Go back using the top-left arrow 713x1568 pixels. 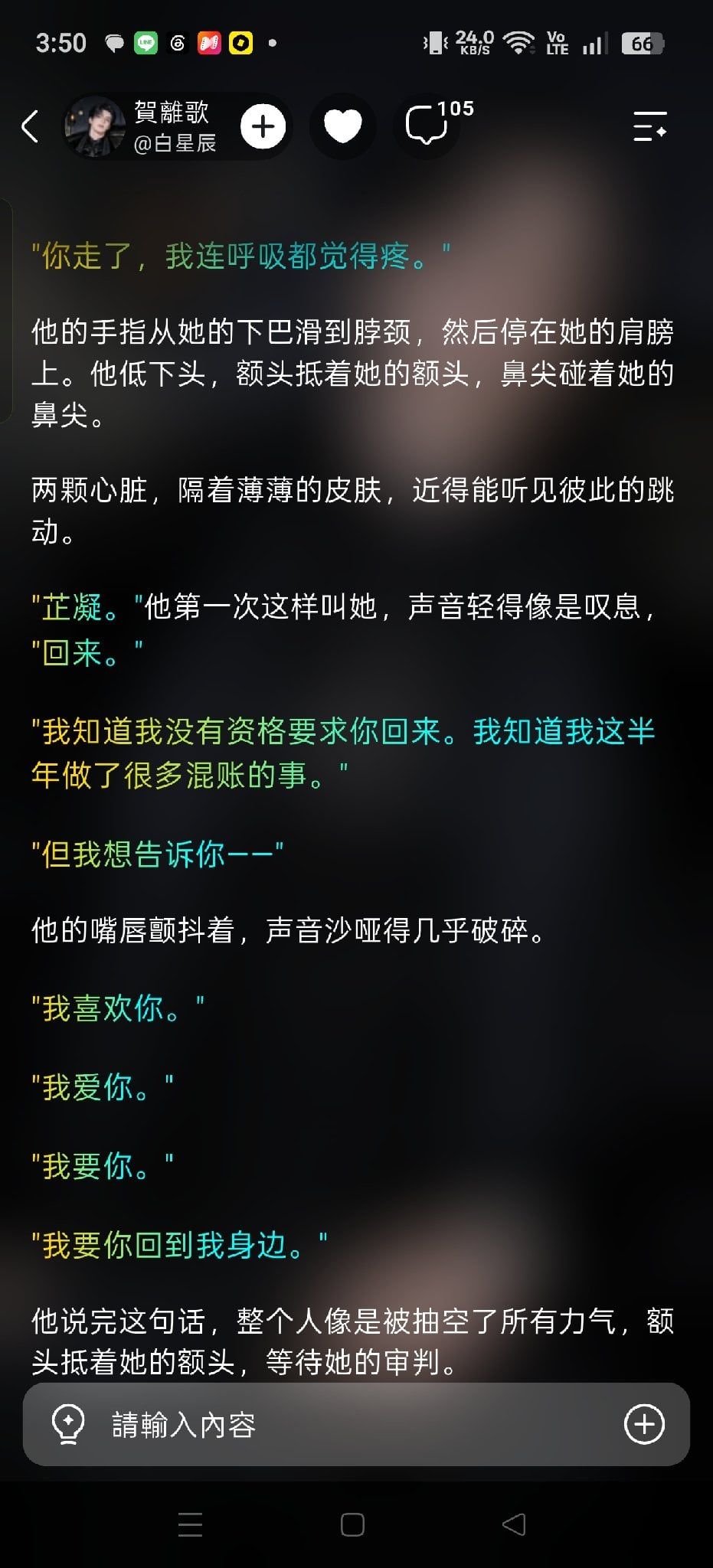click(x=30, y=126)
